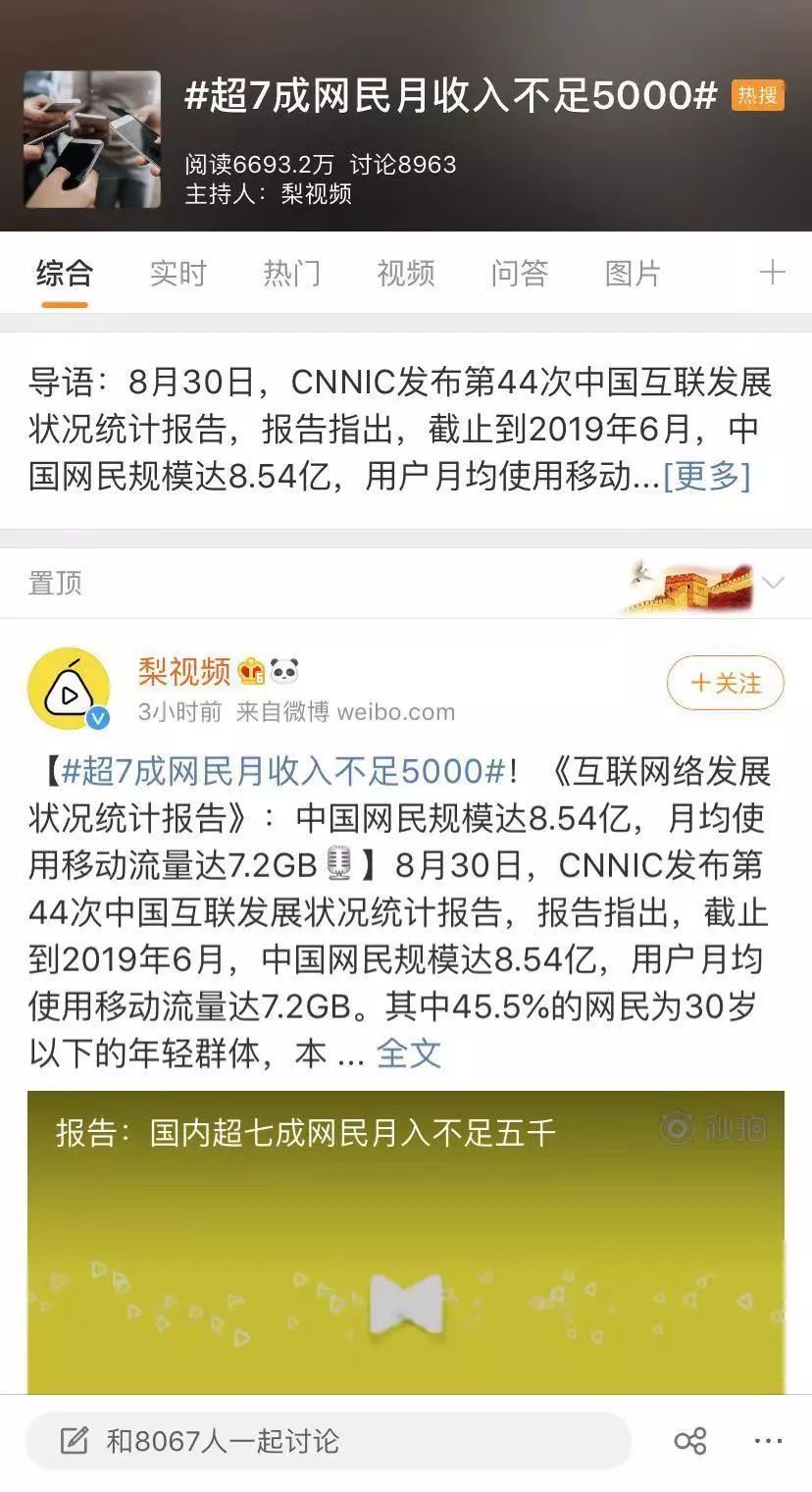Follow 梨视频 with the +关注 button
Viewport: 812px width, 1492px height.
[x=726, y=683]
